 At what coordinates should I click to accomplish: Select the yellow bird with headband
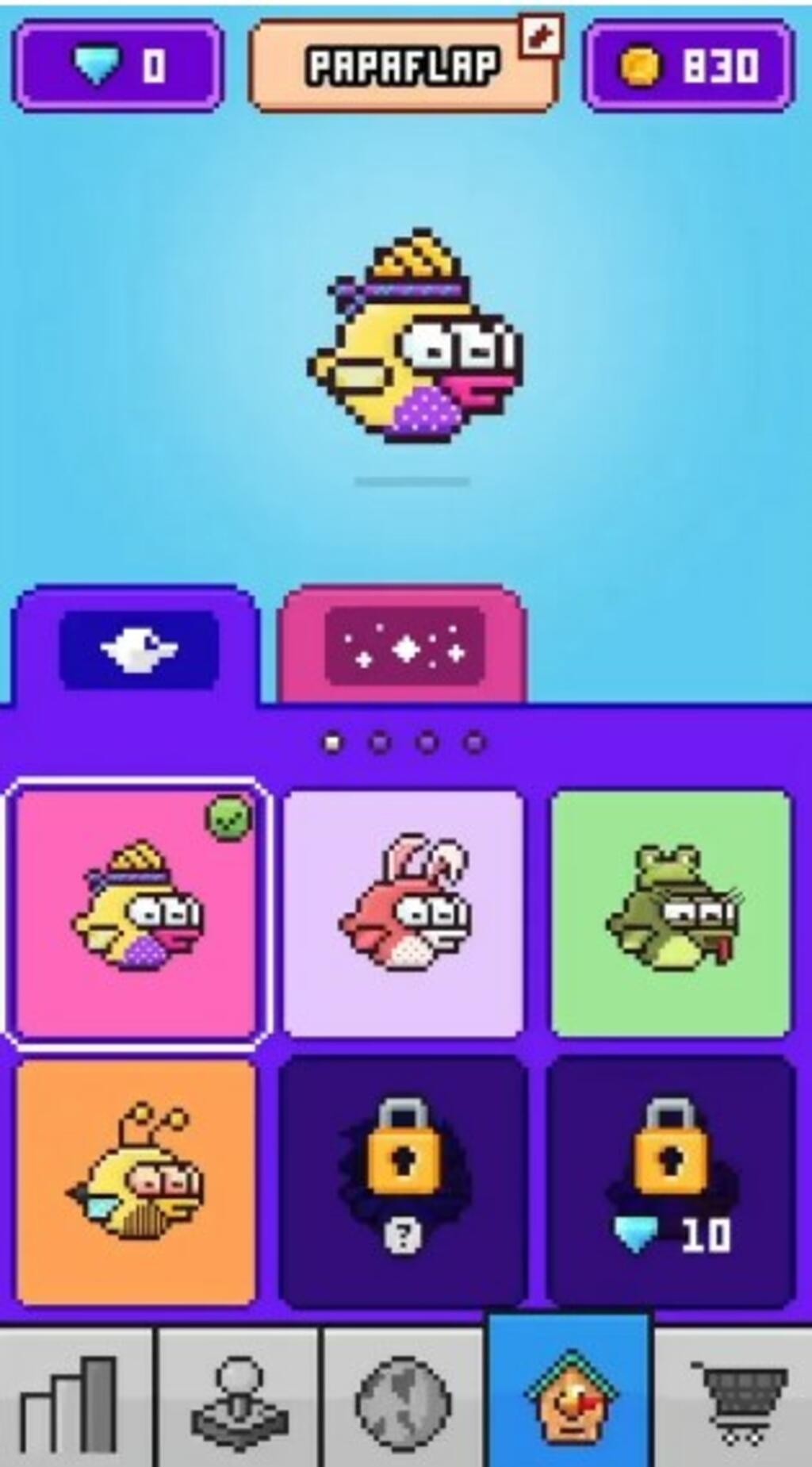137,913
